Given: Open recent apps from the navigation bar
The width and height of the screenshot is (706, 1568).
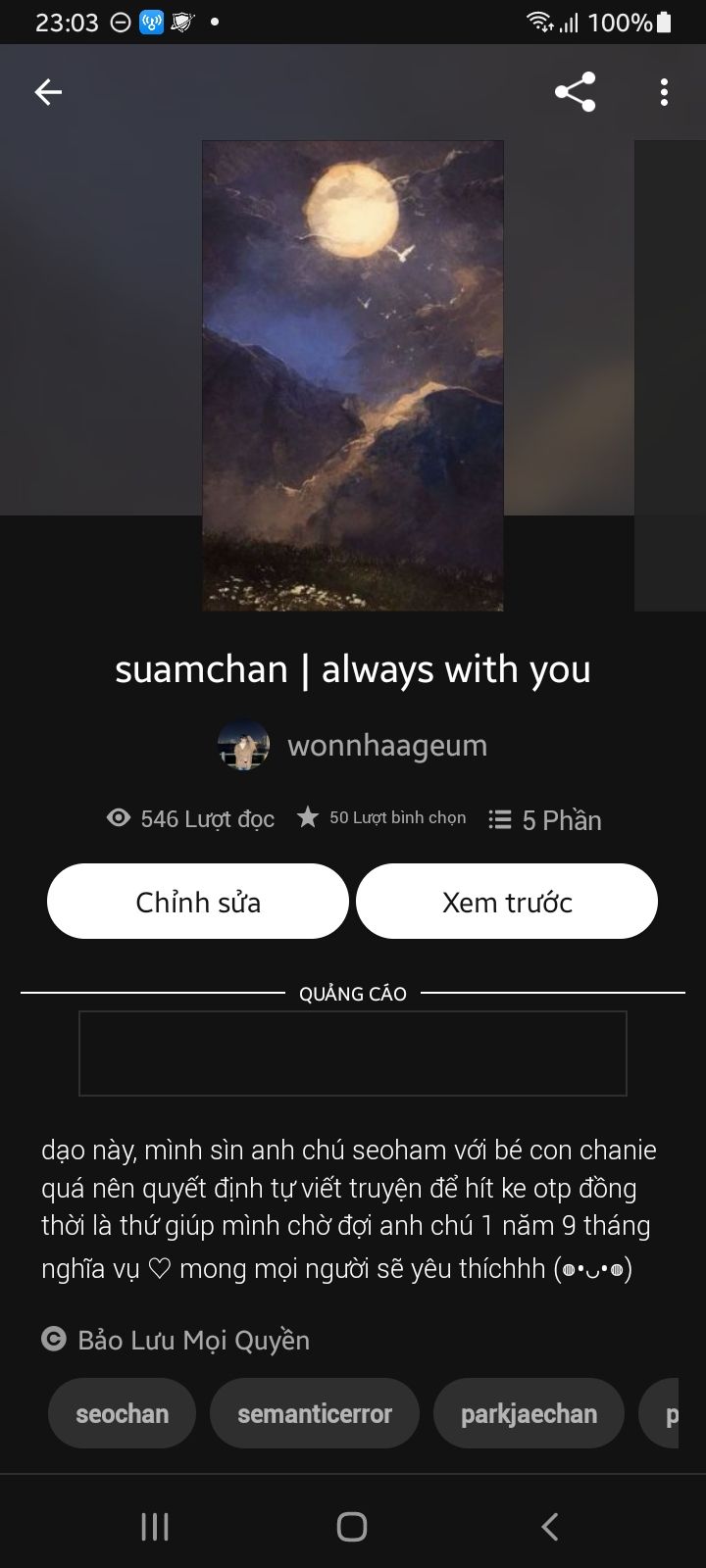Looking at the screenshot, I should point(155,1526).
